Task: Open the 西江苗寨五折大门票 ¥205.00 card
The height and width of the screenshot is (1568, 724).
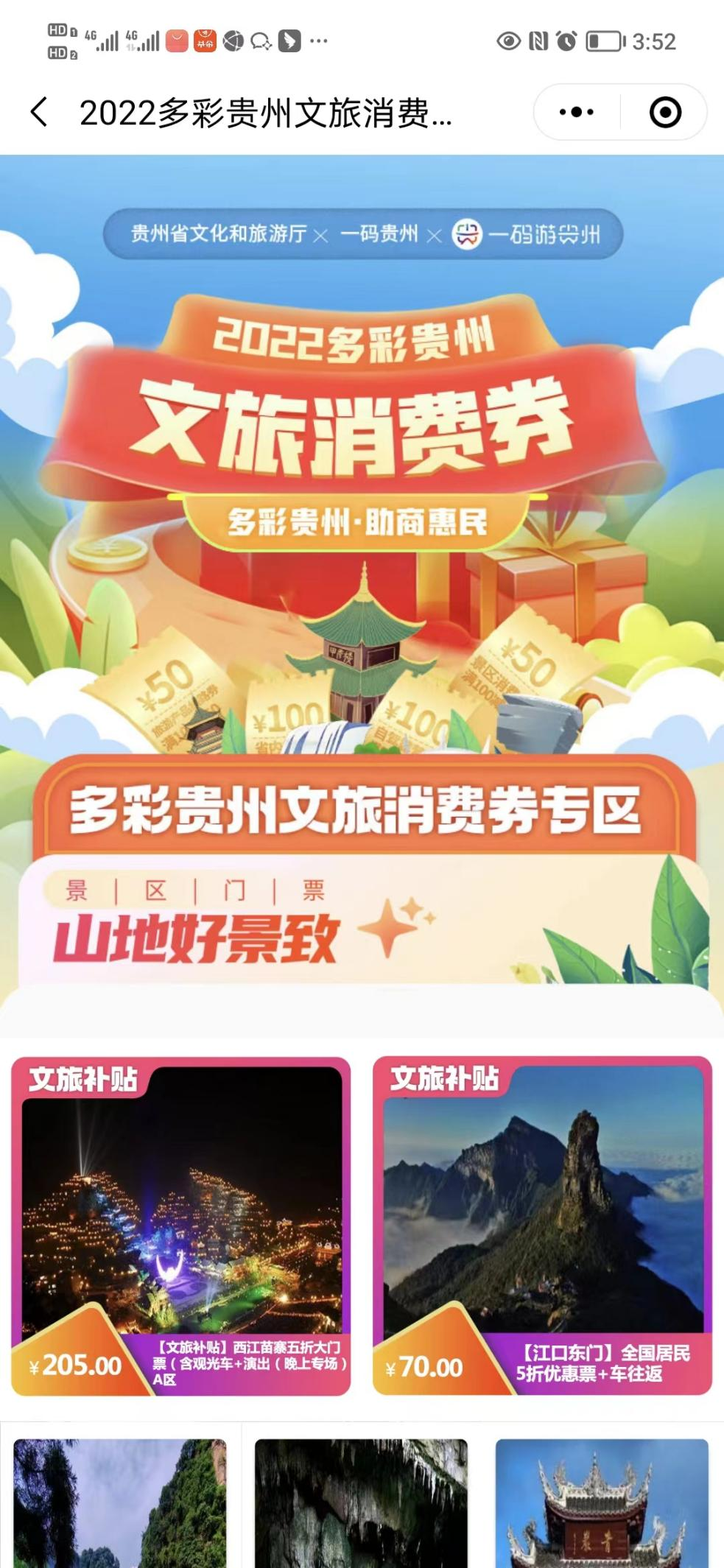Action: pyautogui.click(x=180, y=1226)
